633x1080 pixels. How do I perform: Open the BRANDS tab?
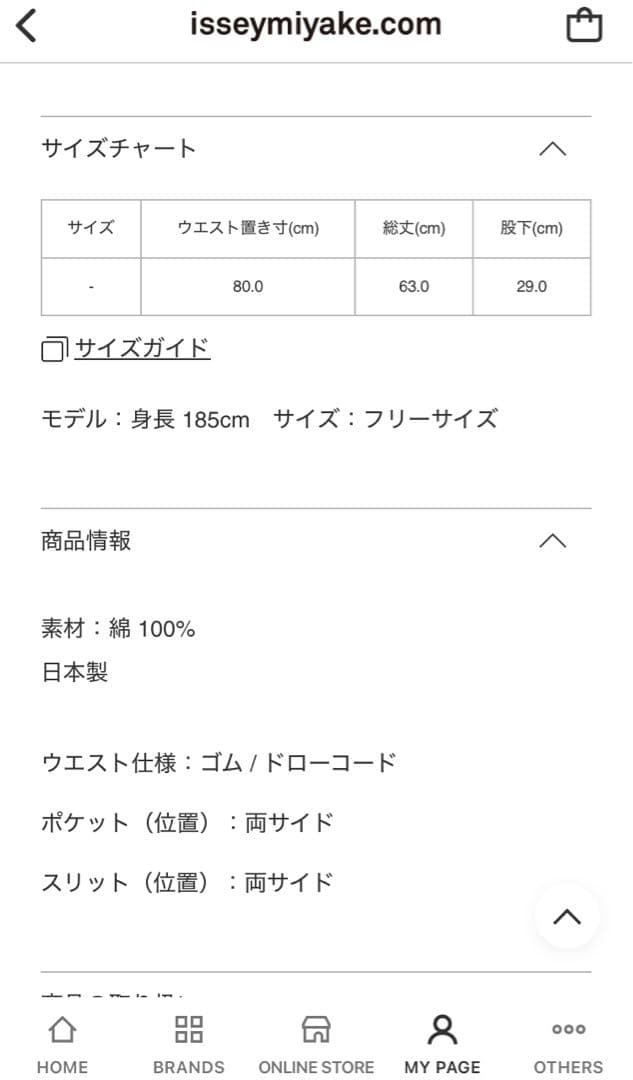(x=188, y=1044)
